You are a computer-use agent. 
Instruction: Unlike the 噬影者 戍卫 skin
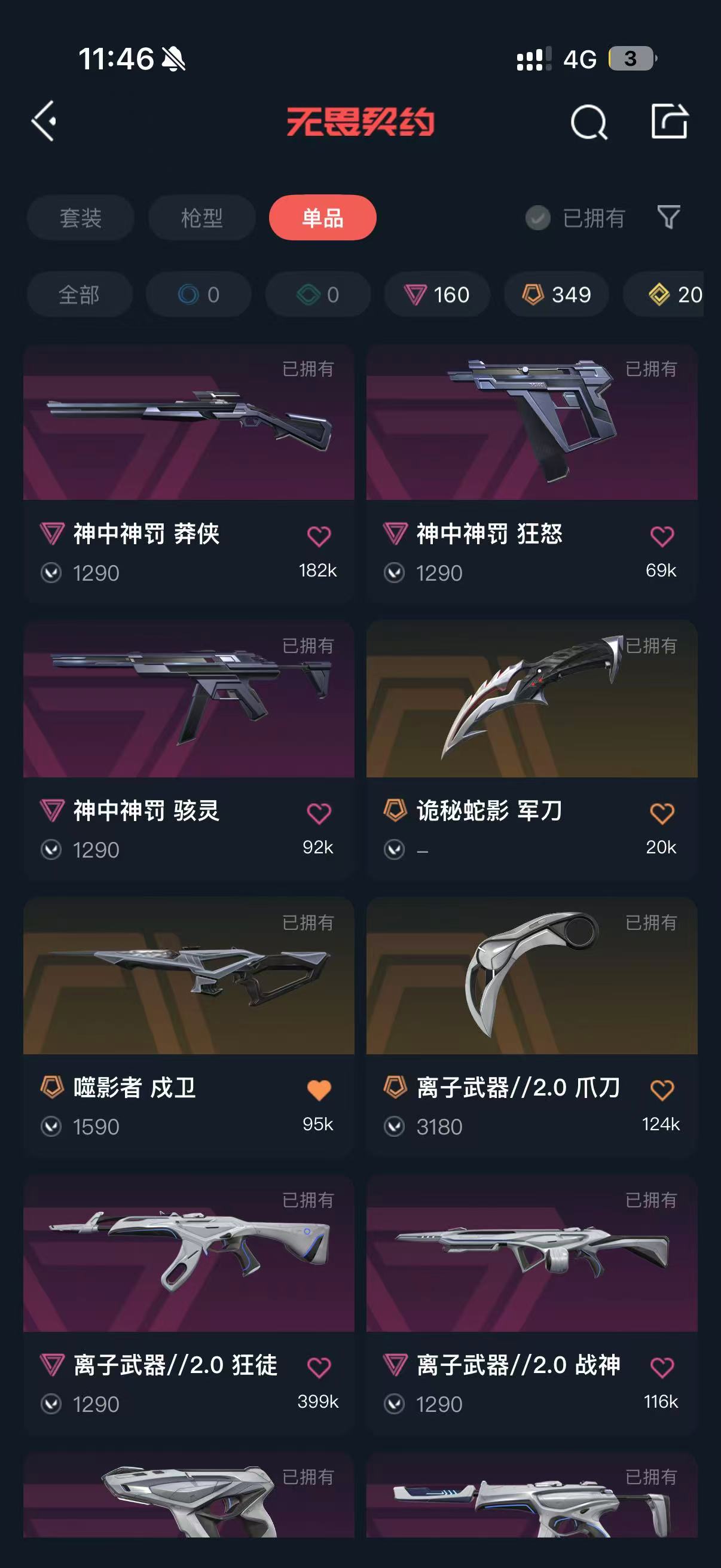click(x=319, y=1090)
